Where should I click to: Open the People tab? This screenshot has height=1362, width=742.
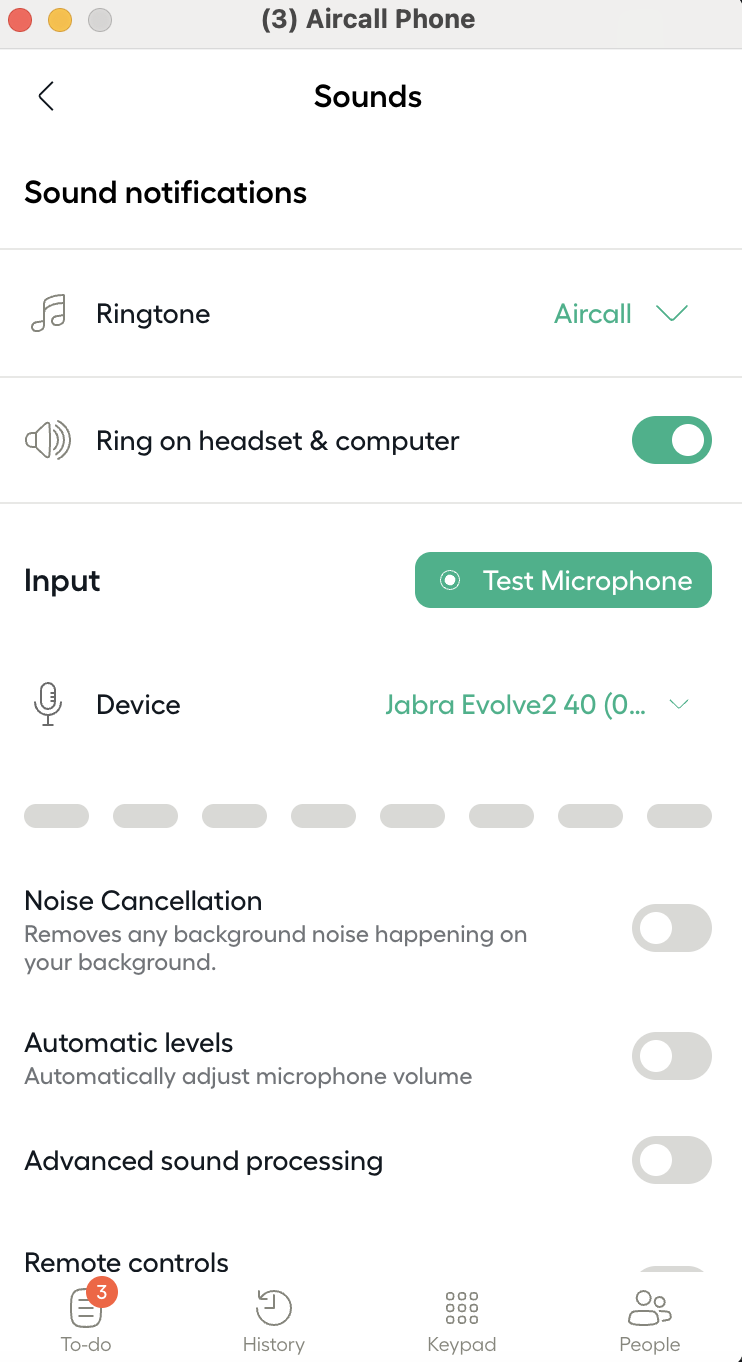pyautogui.click(x=649, y=1320)
